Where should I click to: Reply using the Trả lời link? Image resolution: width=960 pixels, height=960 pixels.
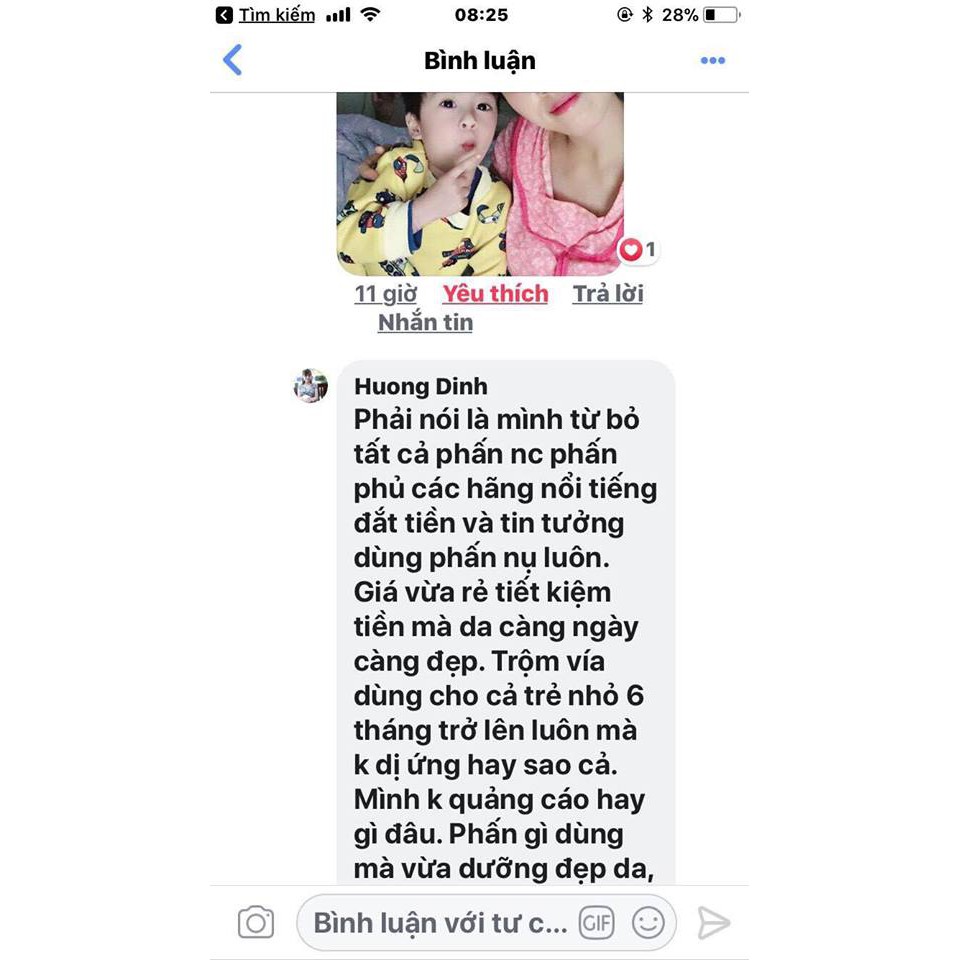click(607, 294)
